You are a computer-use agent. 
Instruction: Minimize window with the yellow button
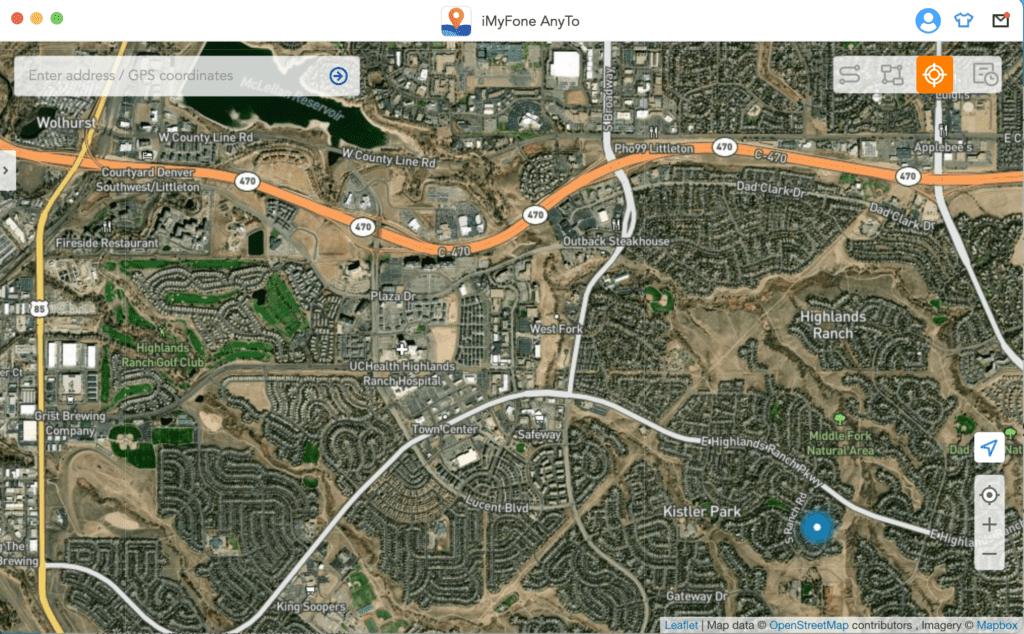pos(36,19)
